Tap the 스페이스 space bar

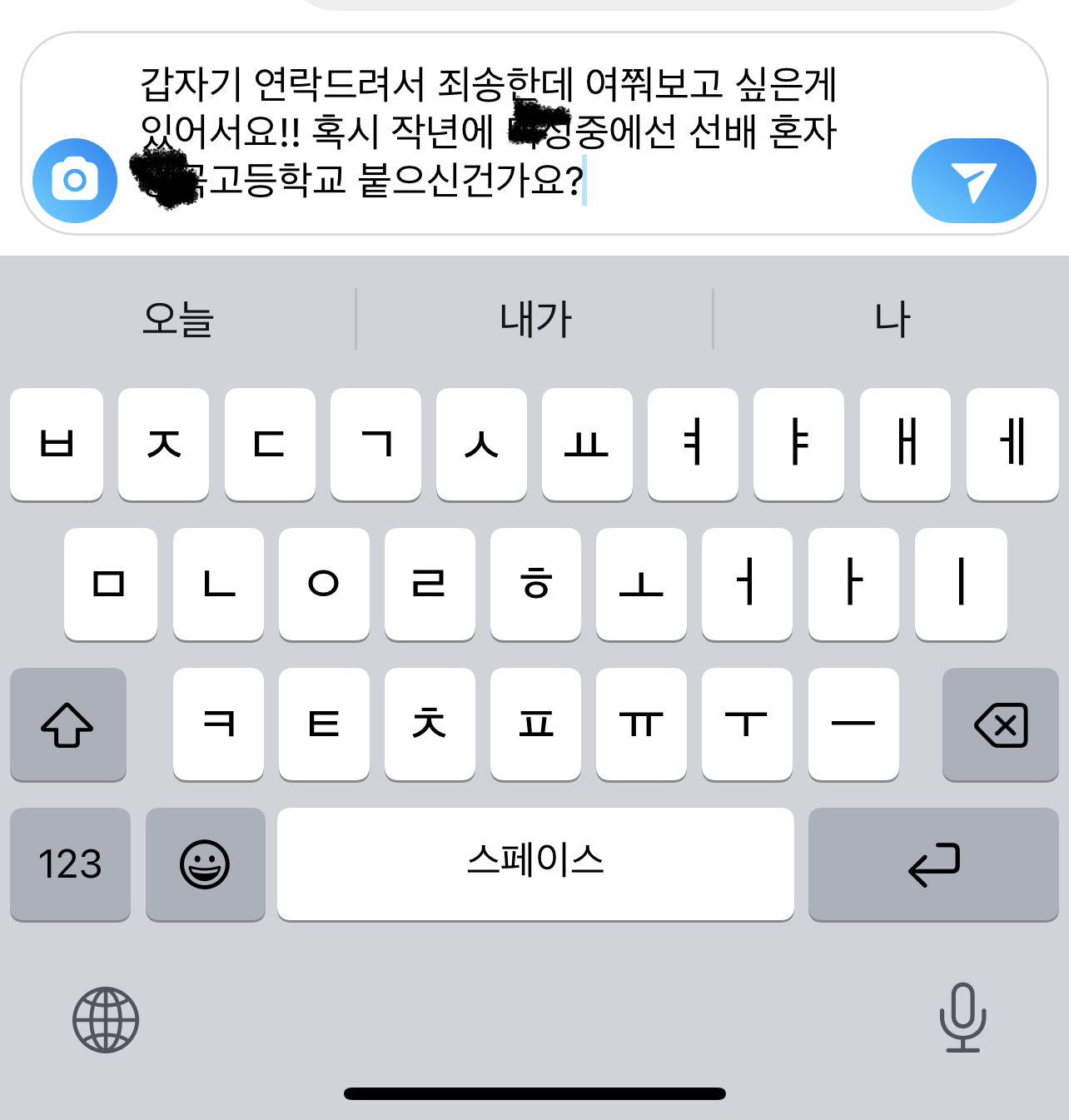(535, 864)
